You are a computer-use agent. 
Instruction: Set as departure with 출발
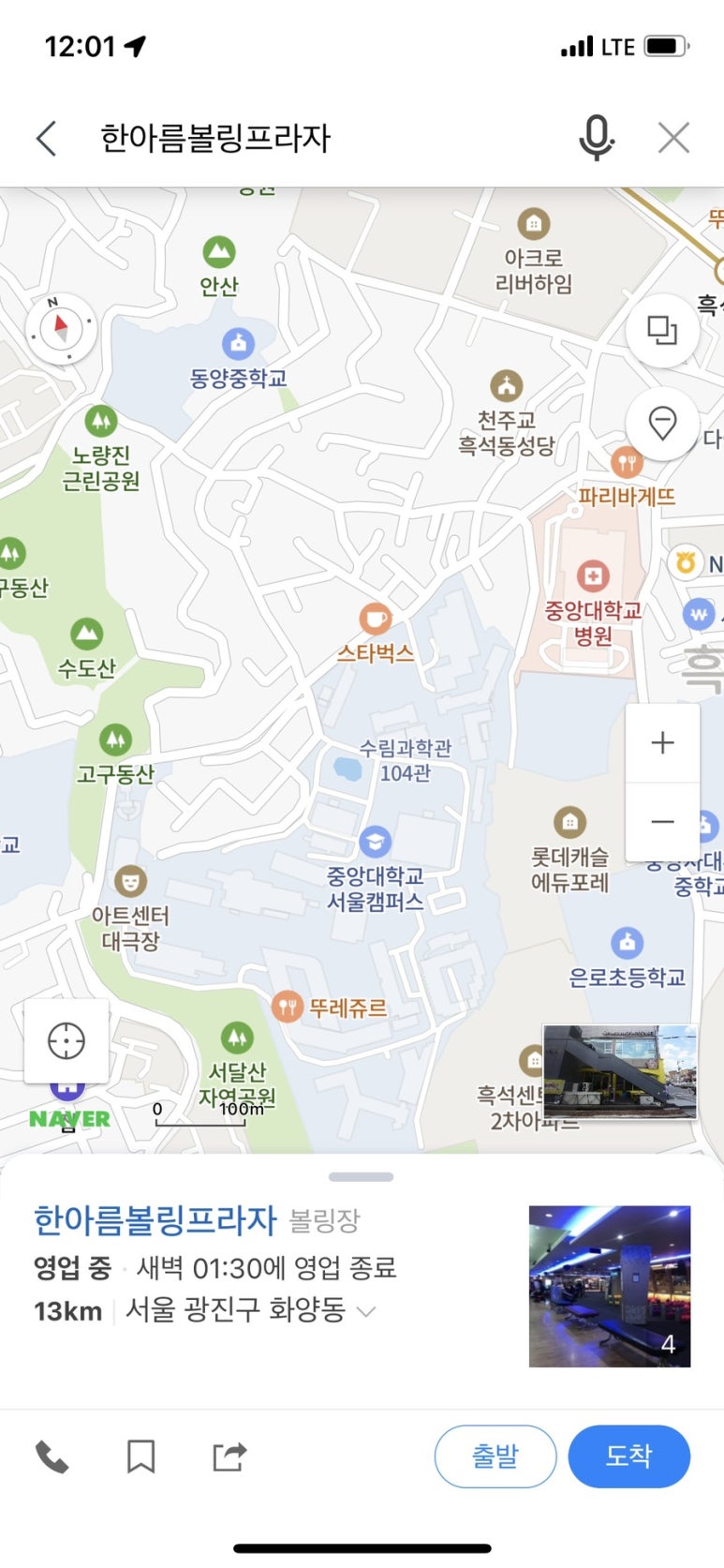[495, 1456]
